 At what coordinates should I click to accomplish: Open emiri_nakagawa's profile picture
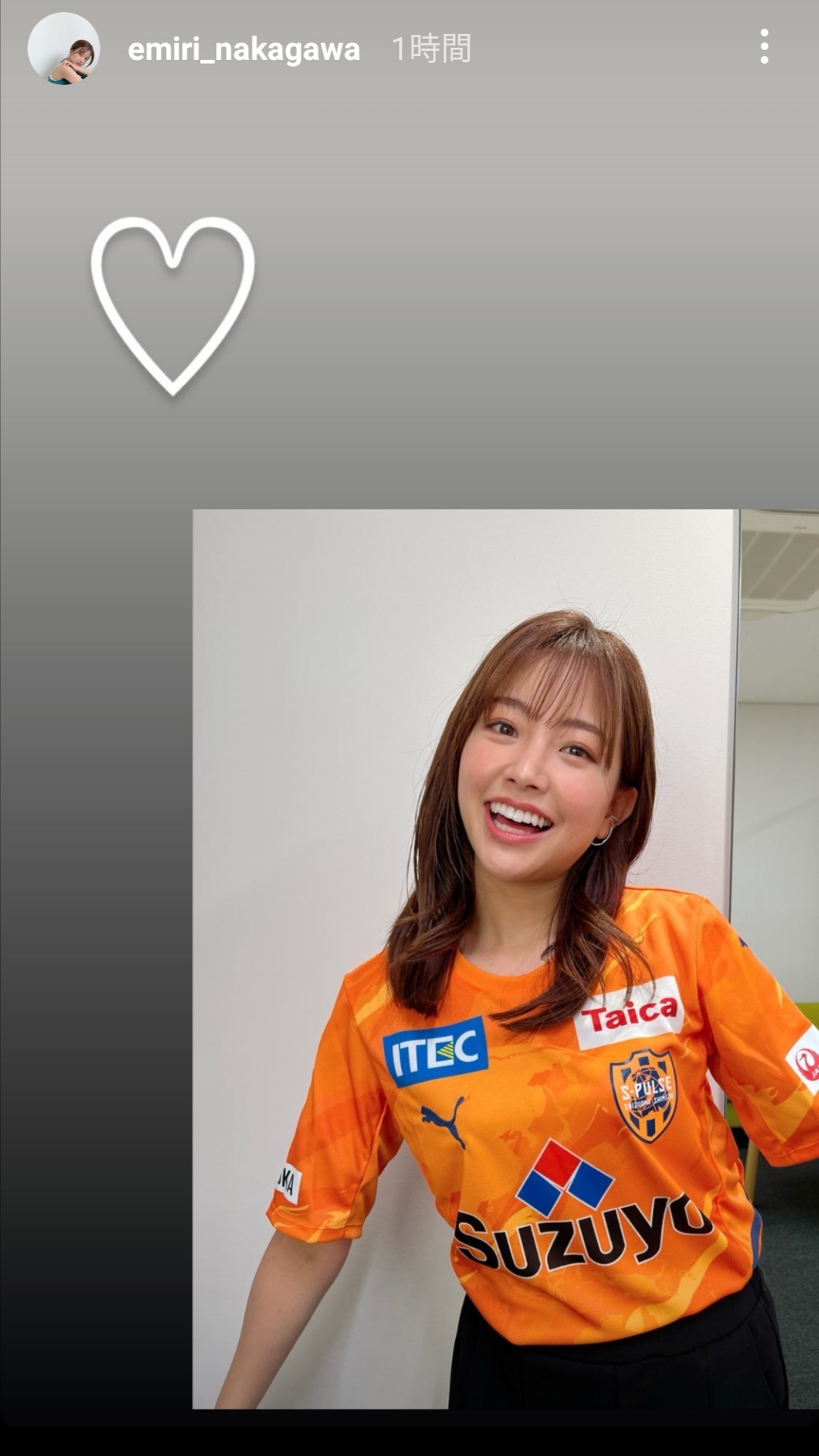(64, 49)
